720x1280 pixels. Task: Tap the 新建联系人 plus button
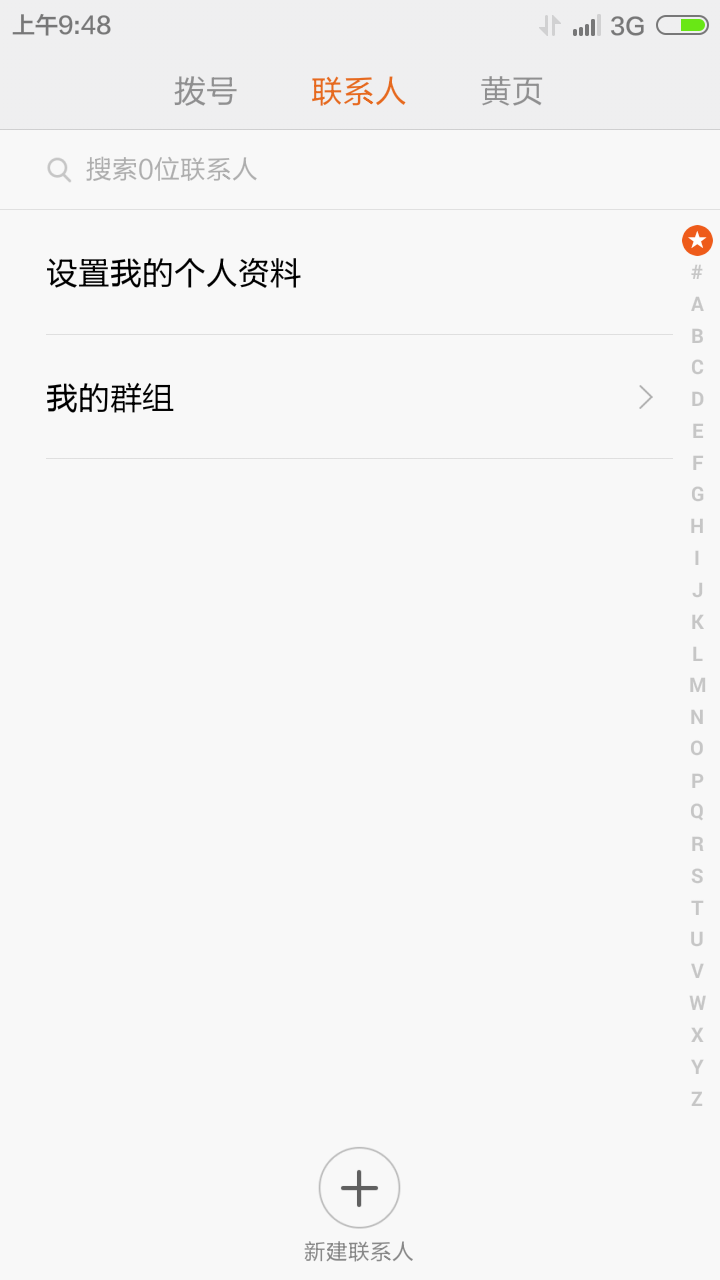click(x=359, y=1188)
